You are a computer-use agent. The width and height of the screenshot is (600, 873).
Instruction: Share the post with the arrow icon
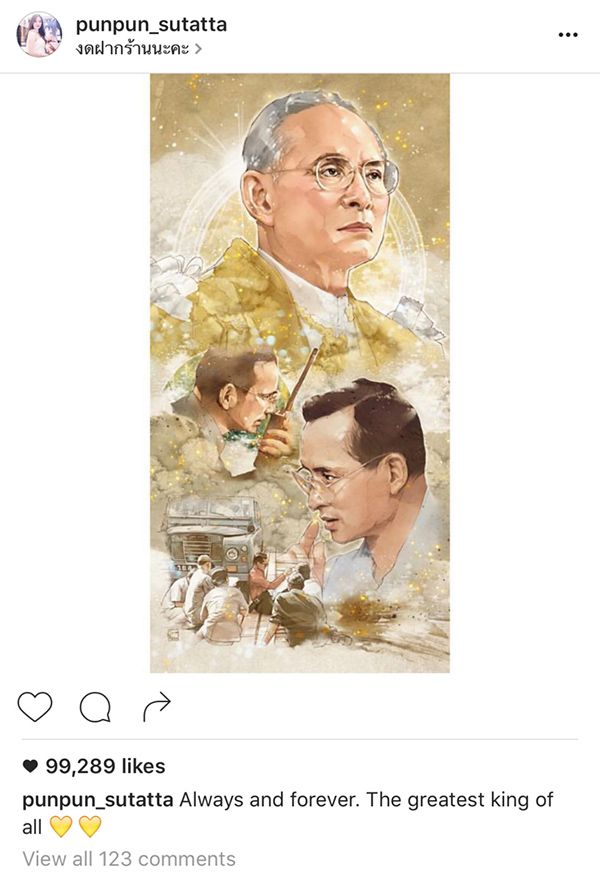click(x=156, y=708)
